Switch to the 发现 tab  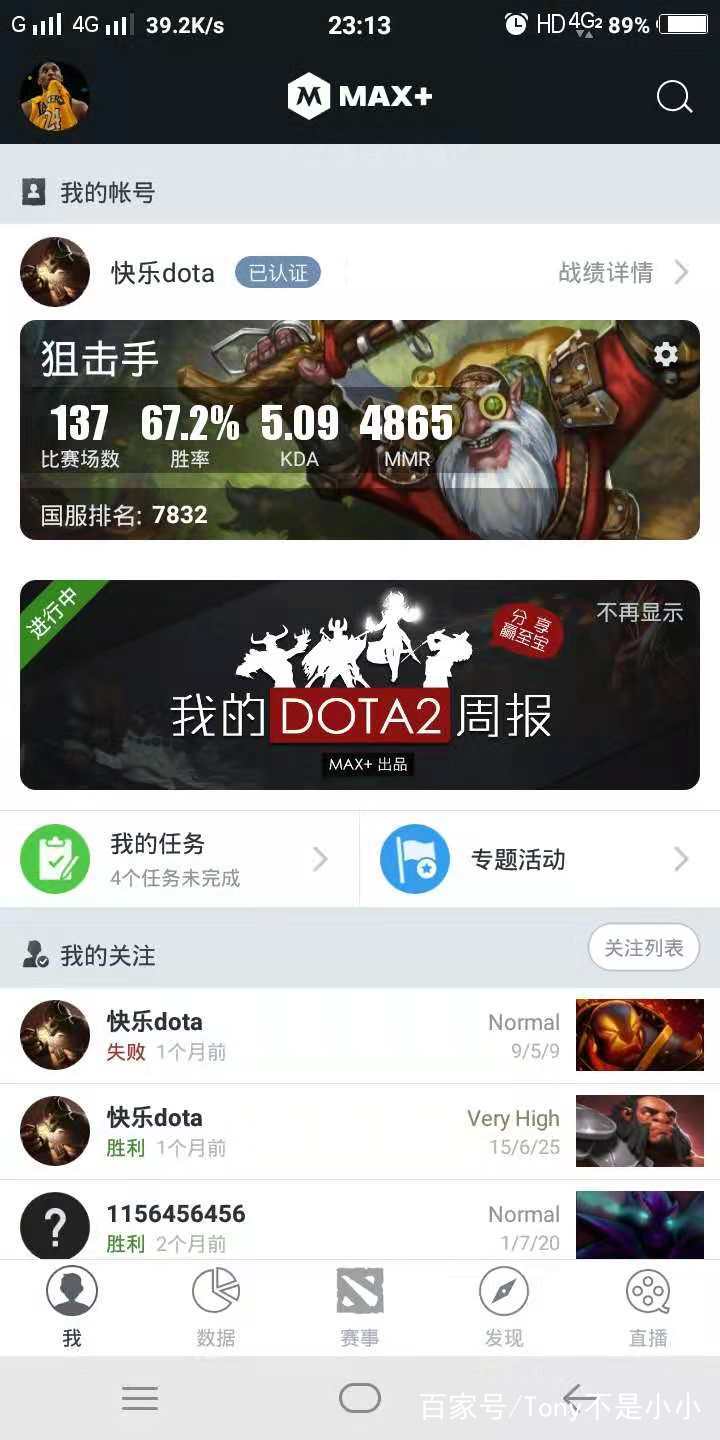pyautogui.click(x=504, y=1306)
